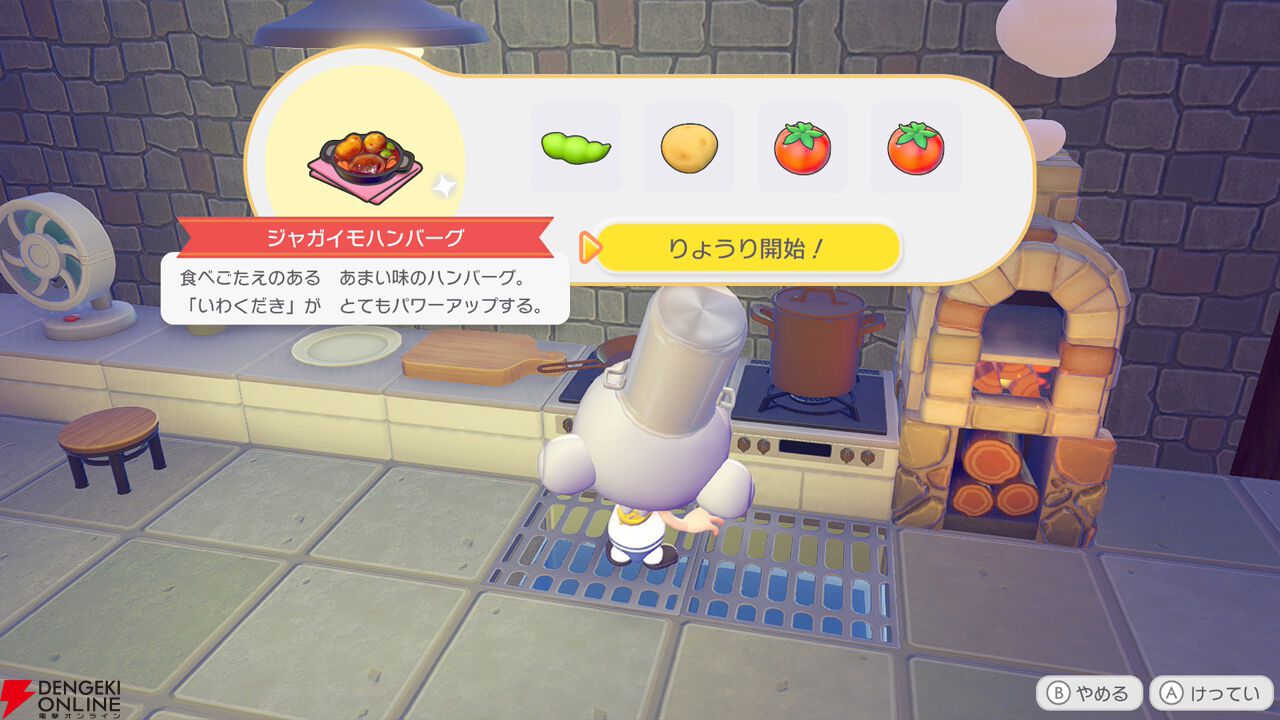Select the green bean ingredient slot
Screen dimensions: 1280x720
coord(576,148)
